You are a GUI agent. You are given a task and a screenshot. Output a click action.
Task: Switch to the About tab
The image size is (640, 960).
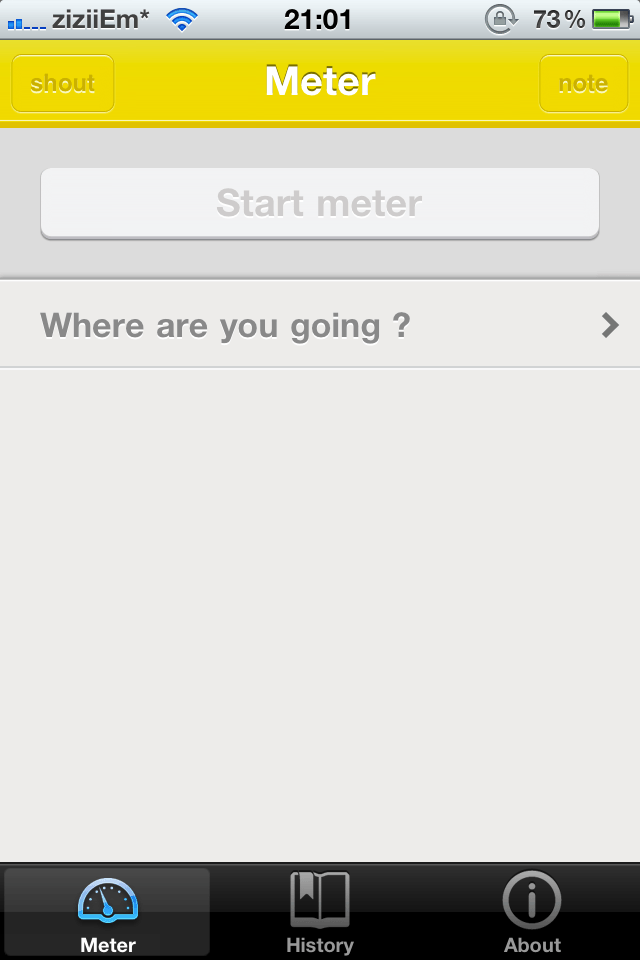click(x=532, y=912)
